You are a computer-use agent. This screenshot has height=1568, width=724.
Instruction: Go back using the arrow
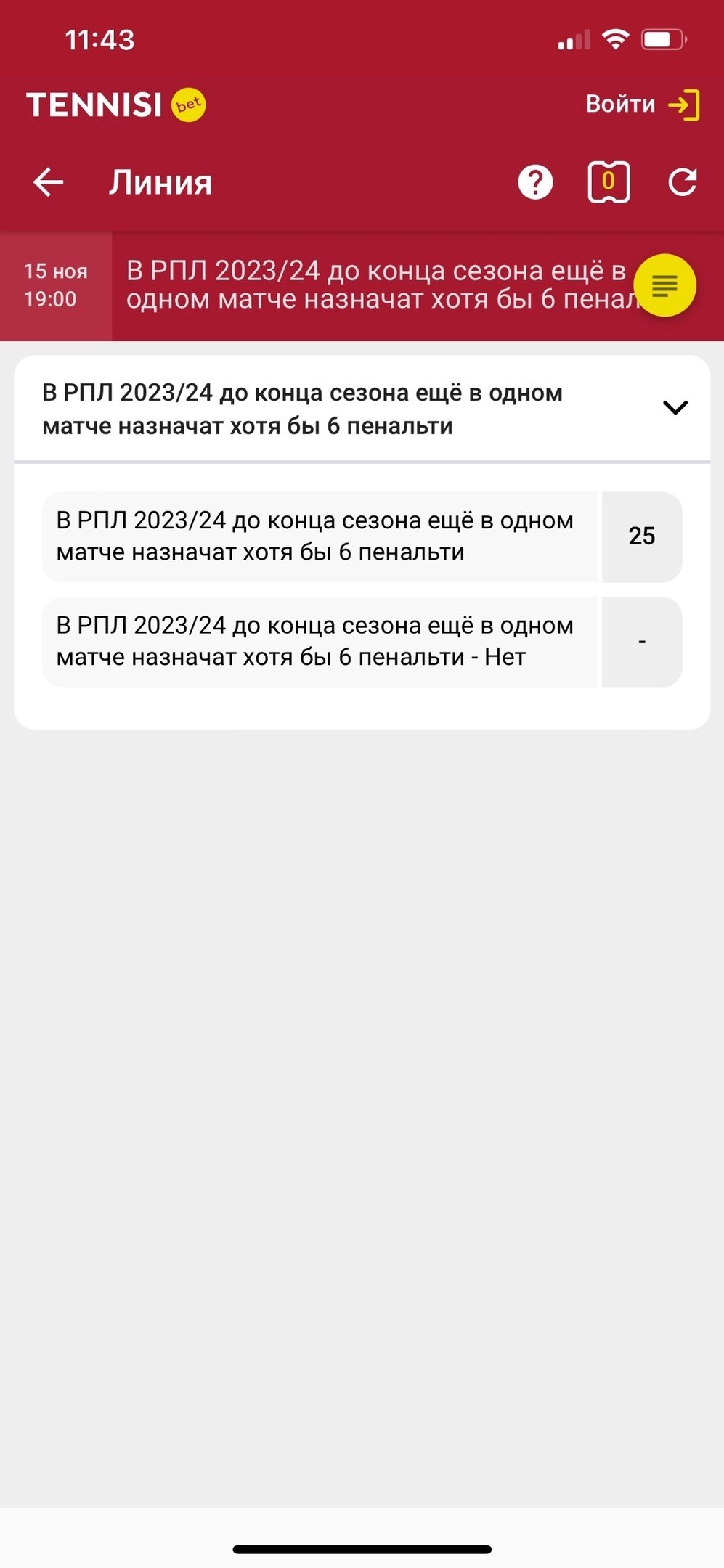click(49, 182)
